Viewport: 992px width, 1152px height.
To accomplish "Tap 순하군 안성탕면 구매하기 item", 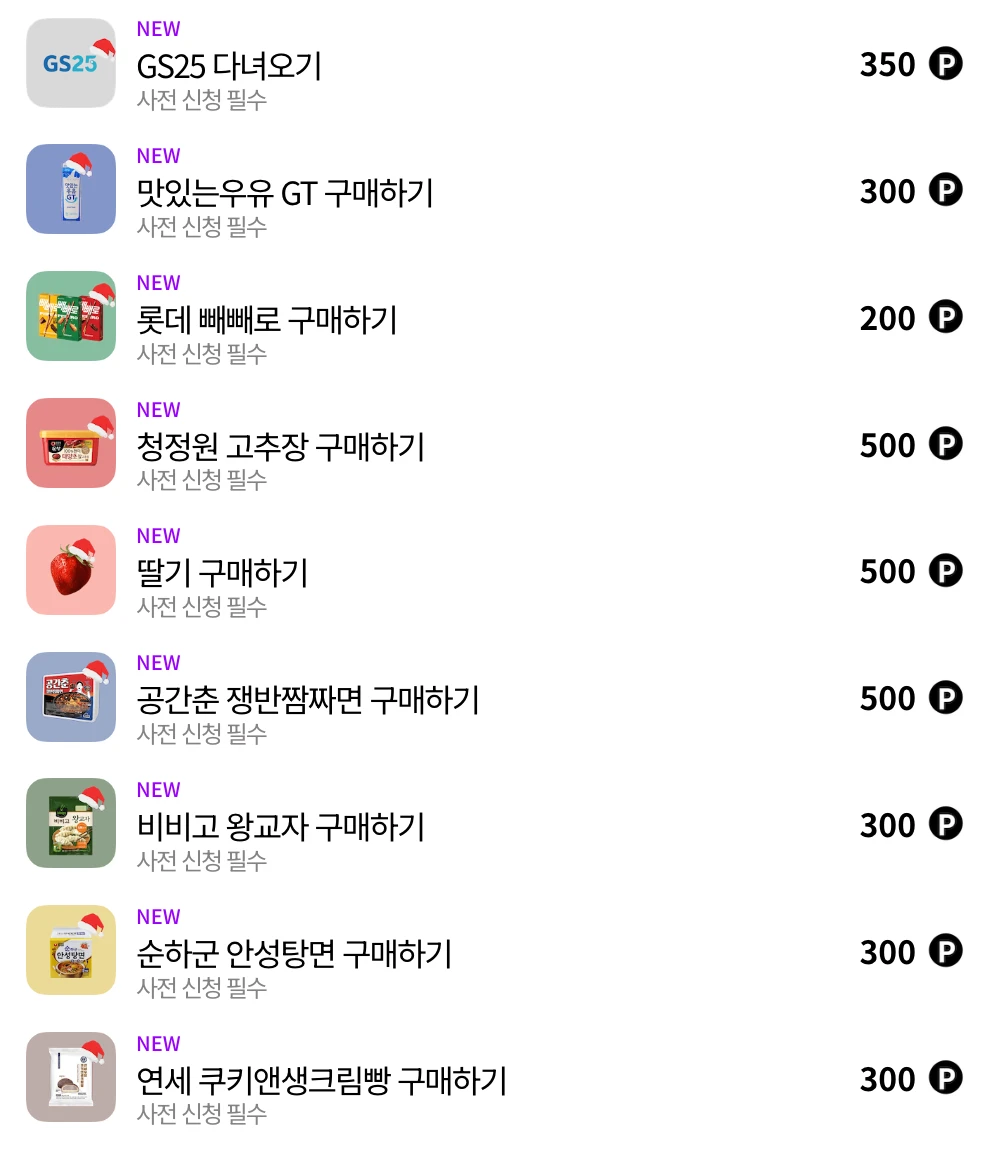I will (295, 953).
